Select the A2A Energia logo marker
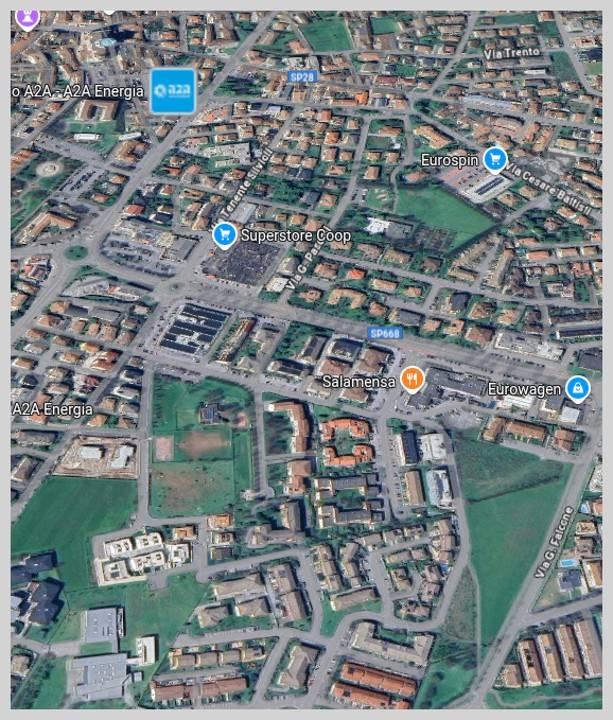This screenshot has height=720, width=613. (173, 91)
